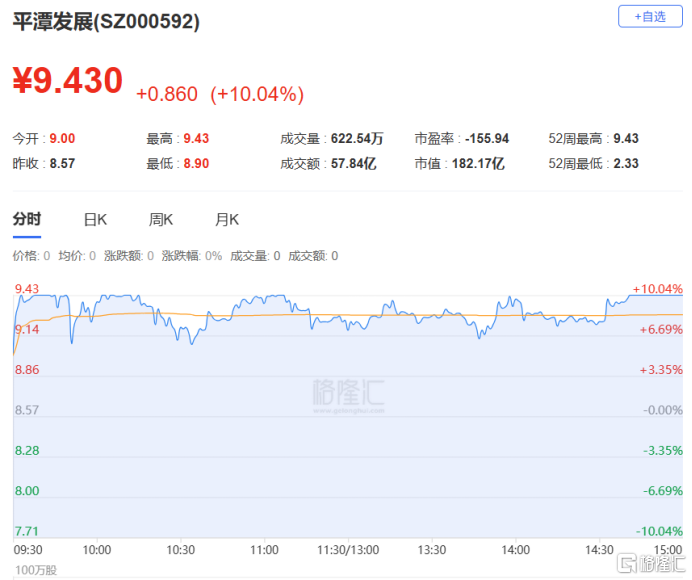Open the 周K weekly chart tab
The width and height of the screenshot is (692, 580).
pyautogui.click(x=161, y=219)
